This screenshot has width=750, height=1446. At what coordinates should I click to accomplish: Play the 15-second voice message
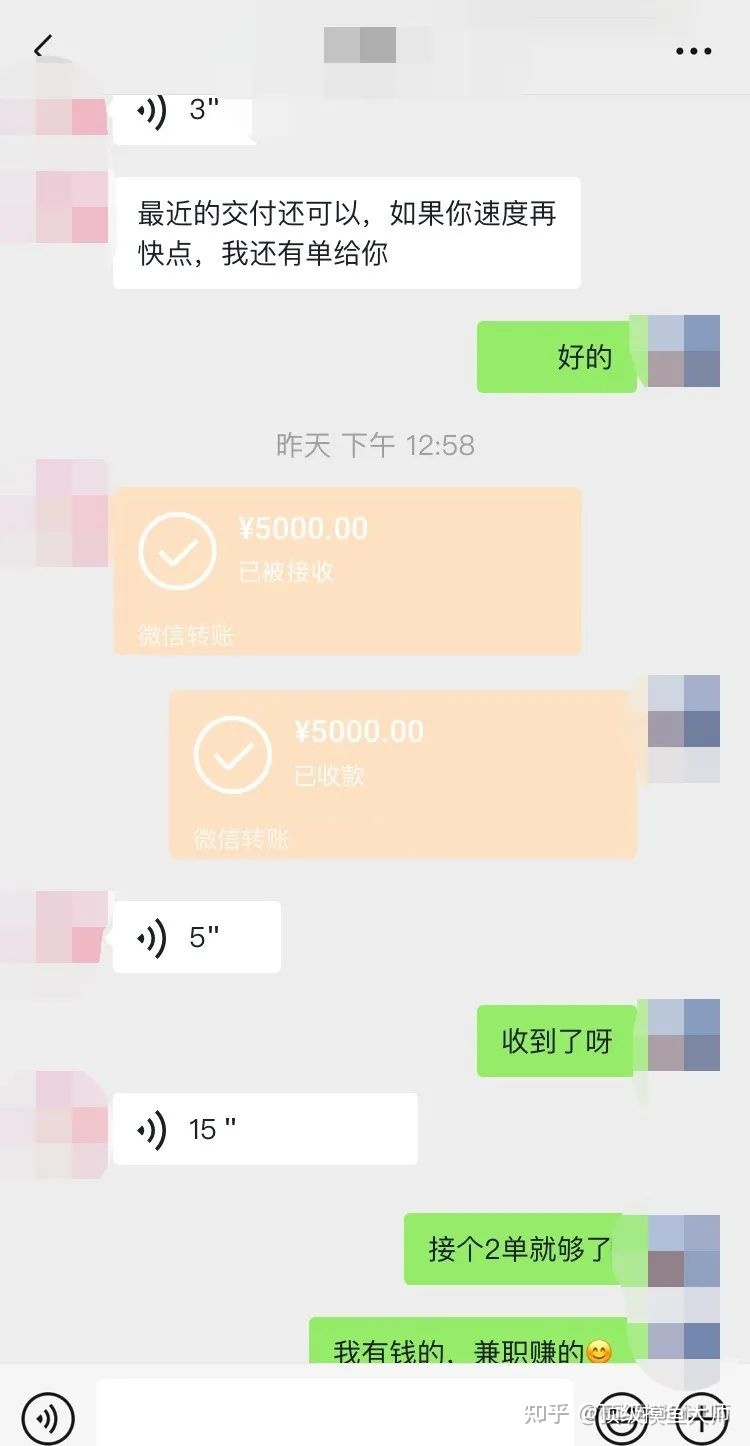tap(264, 1129)
